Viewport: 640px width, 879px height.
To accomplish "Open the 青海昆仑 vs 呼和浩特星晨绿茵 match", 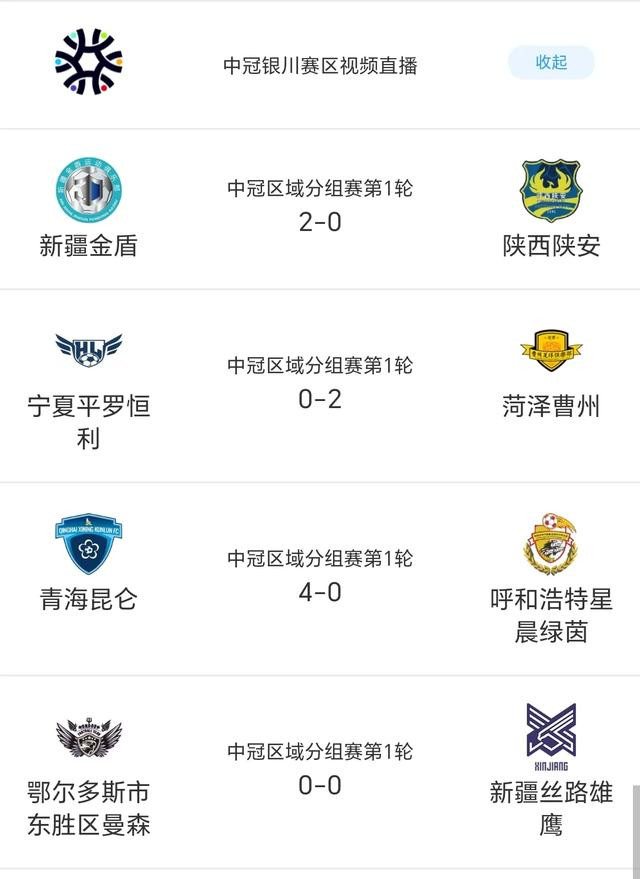I will point(320,578).
